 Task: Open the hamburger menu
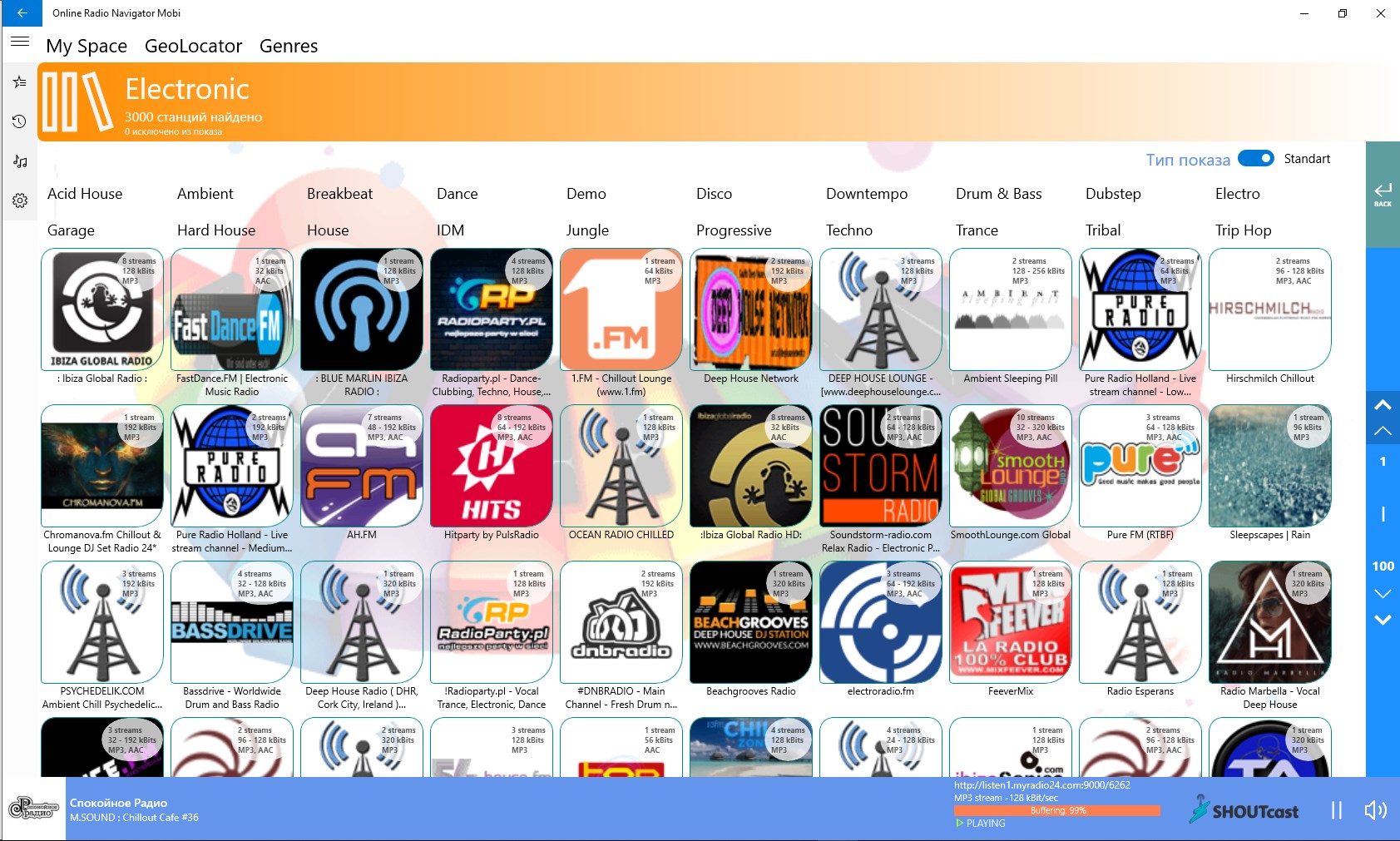coord(20,42)
